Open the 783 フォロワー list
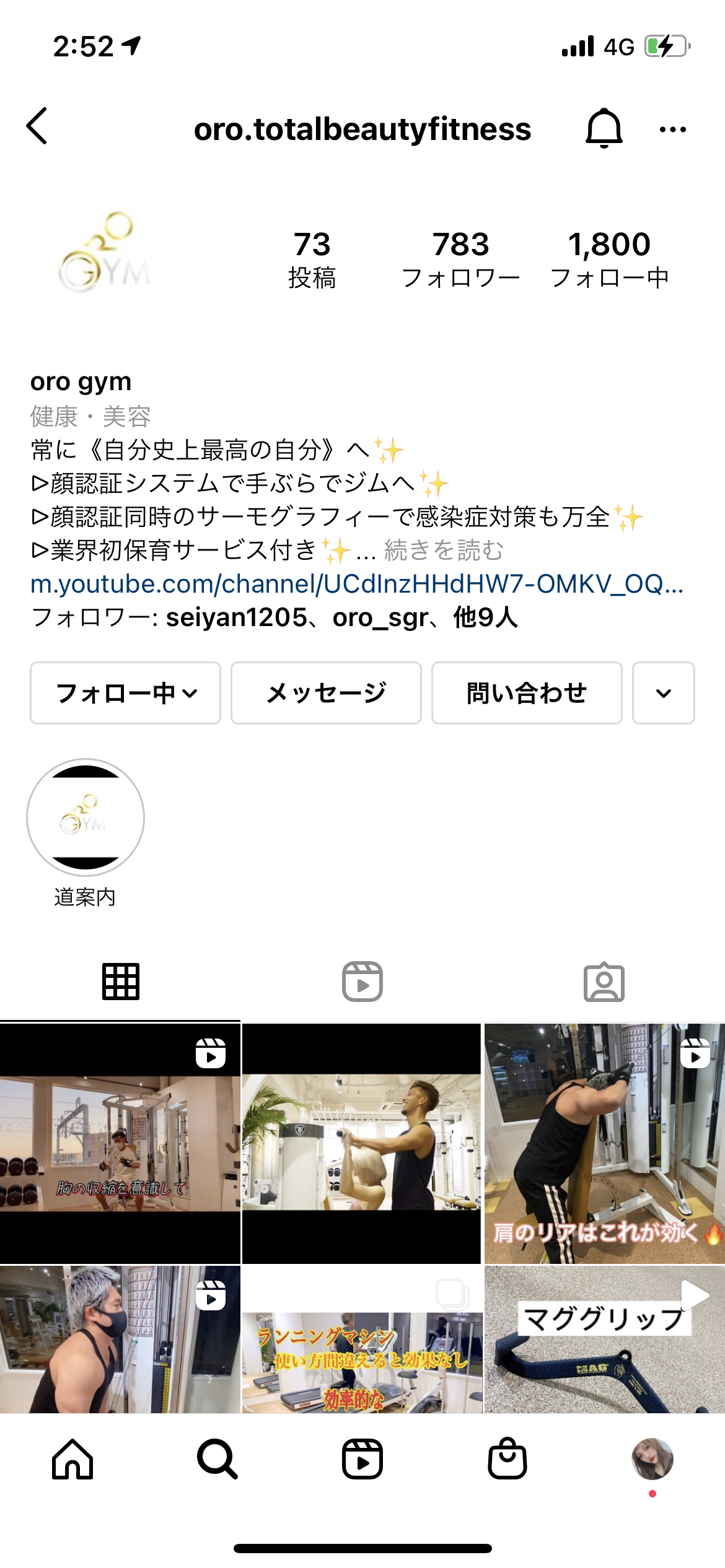Screen dimensions: 725x1568 tap(460, 259)
